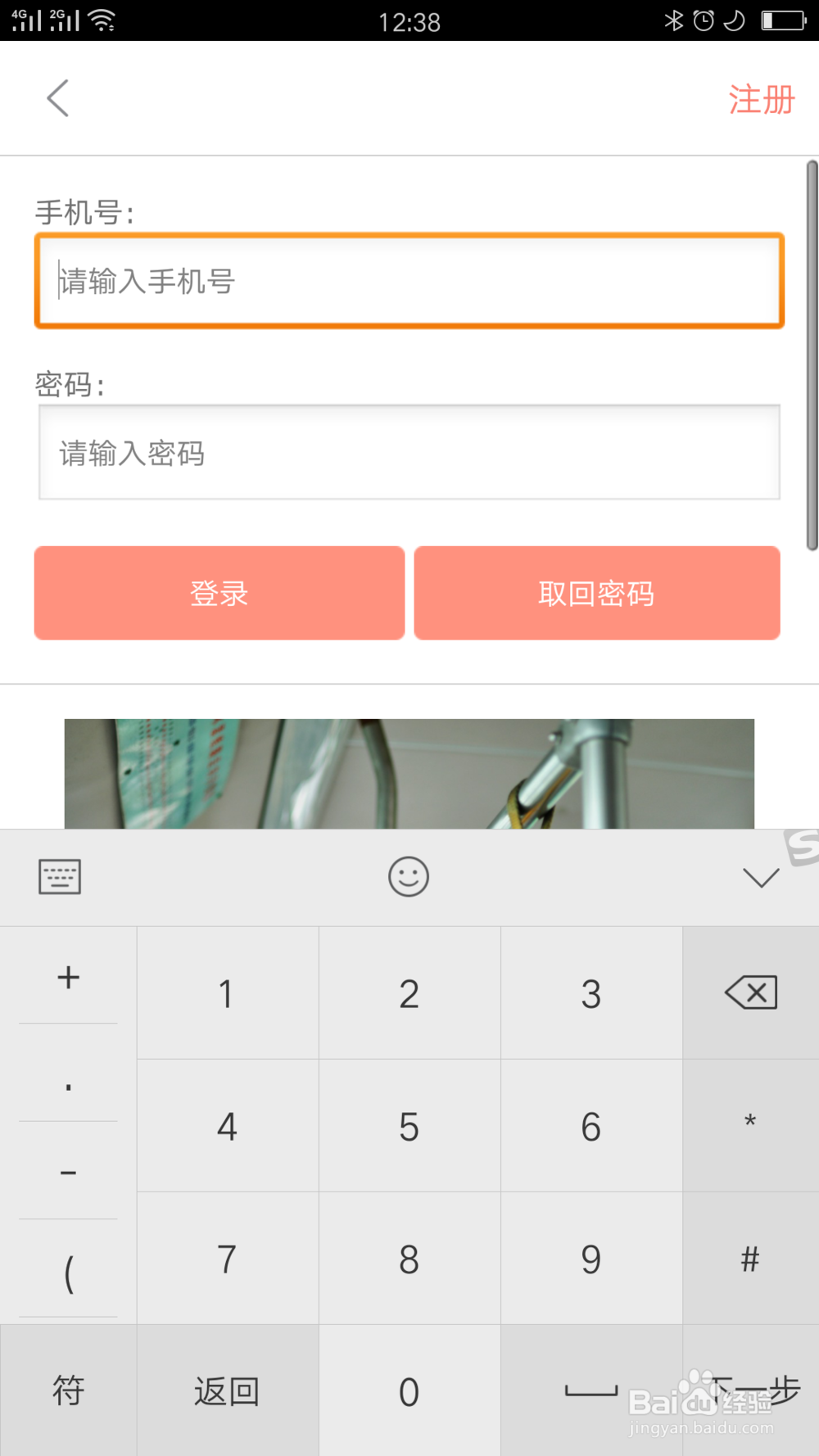Tap the number 5 key

click(x=409, y=1126)
